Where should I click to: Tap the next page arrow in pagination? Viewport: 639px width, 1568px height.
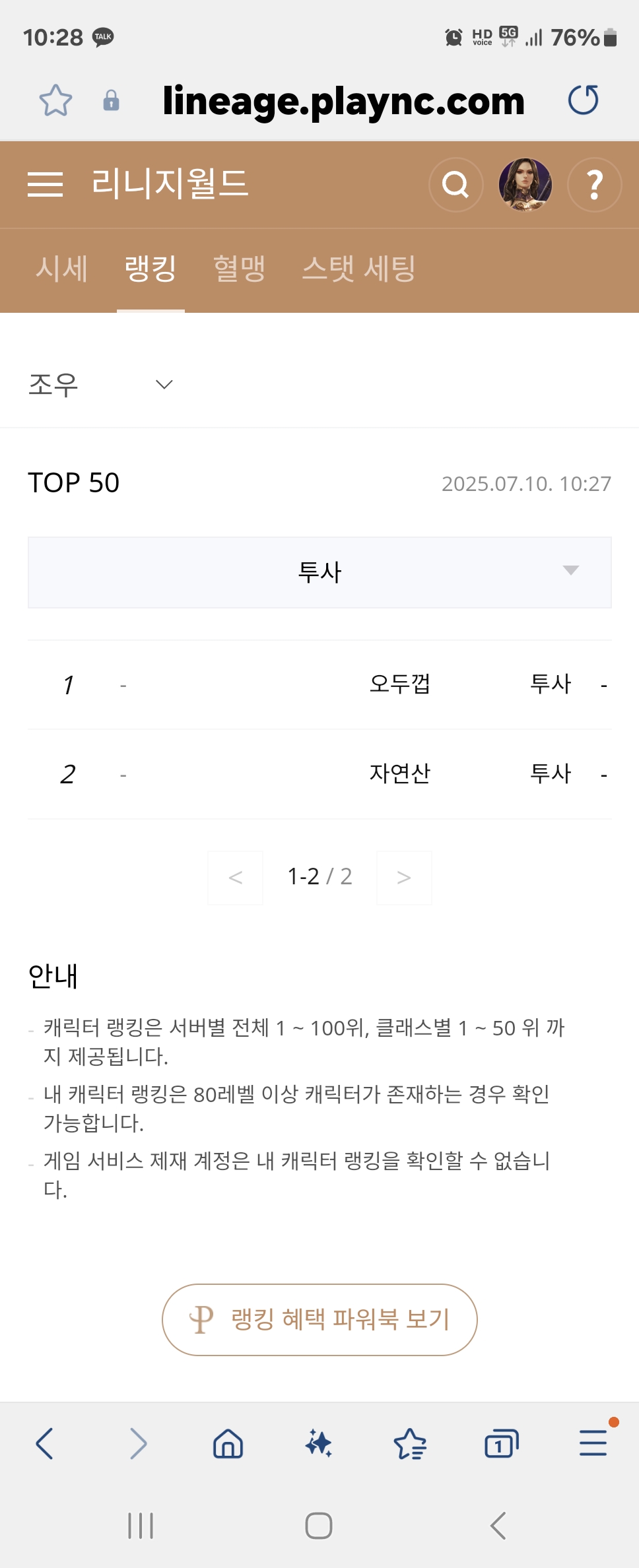[403, 878]
